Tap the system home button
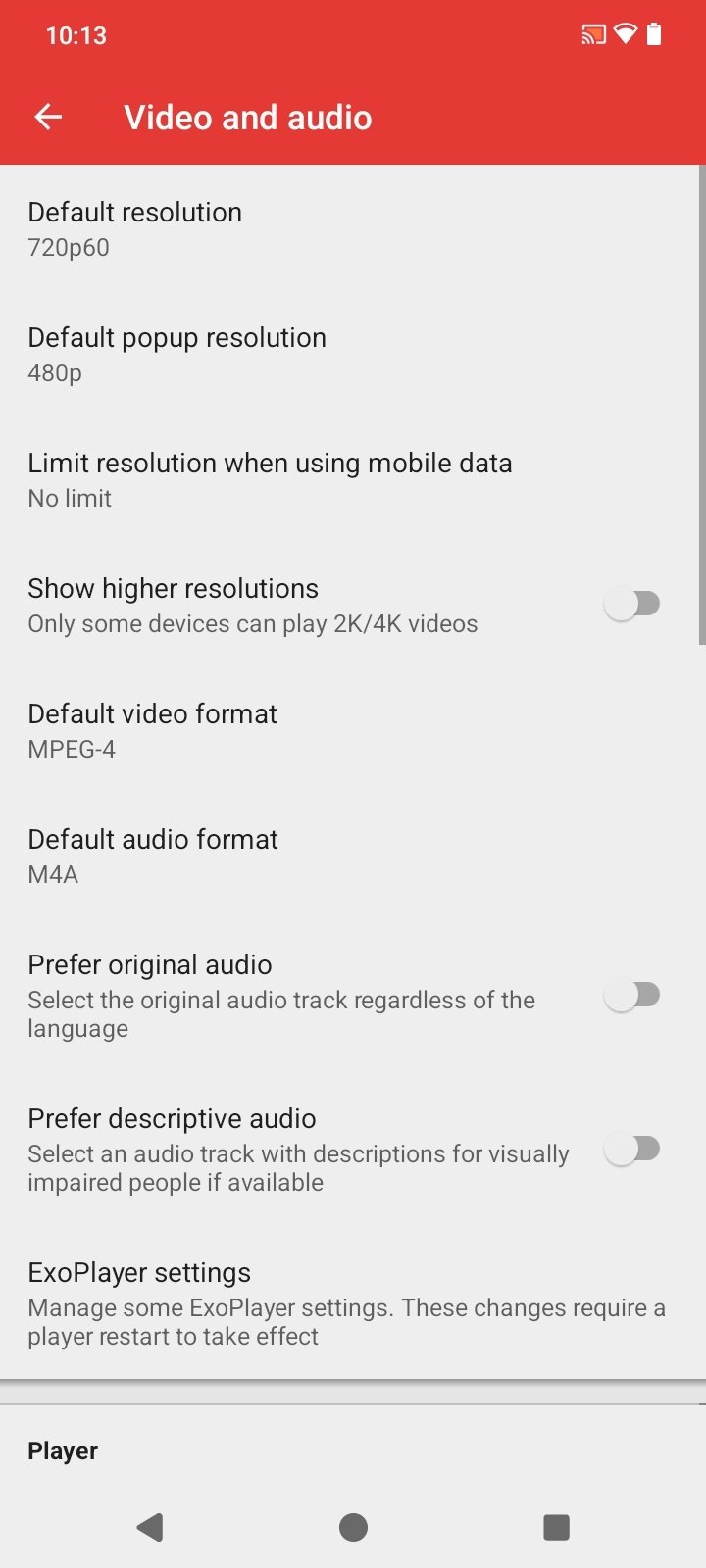 tap(353, 1527)
